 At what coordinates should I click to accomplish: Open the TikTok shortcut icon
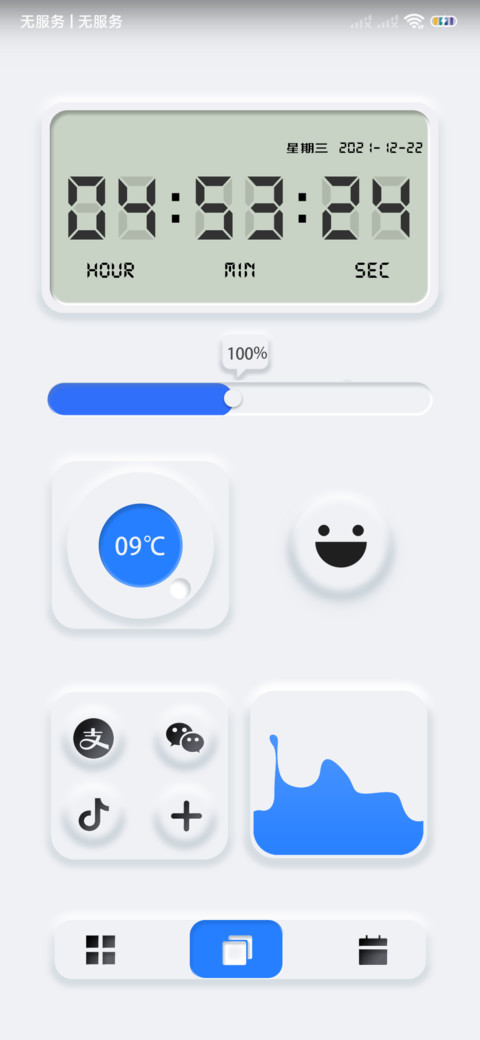click(93, 815)
